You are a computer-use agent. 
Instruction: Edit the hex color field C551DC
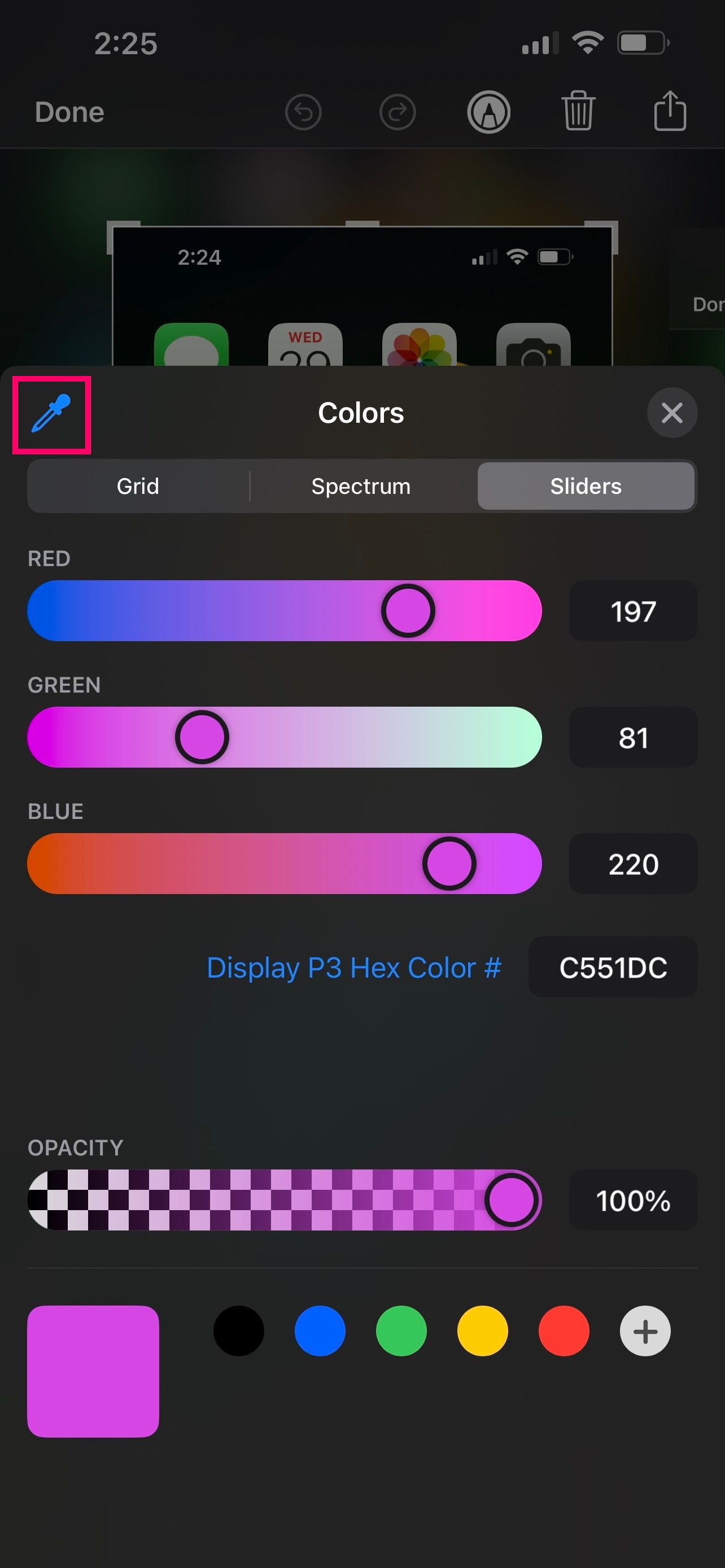pyautogui.click(x=613, y=967)
